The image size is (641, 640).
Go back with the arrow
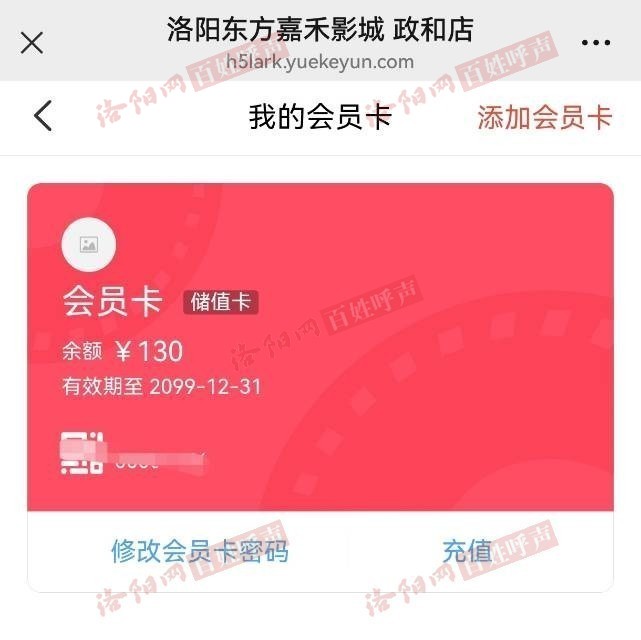(x=43, y=117)
